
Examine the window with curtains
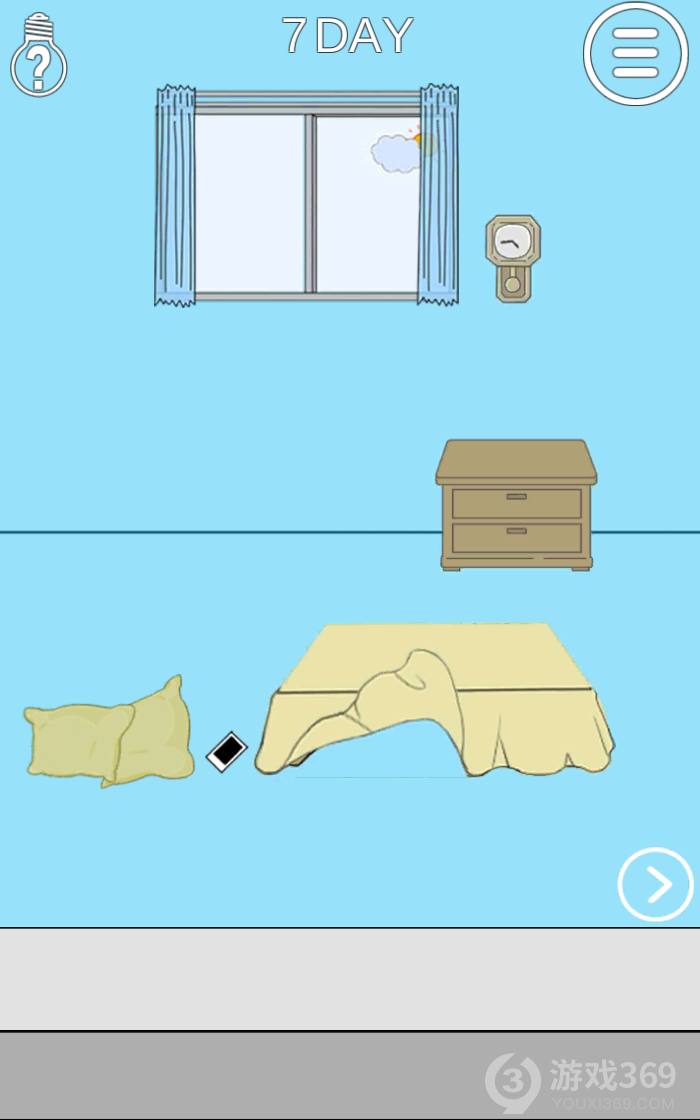pos(307,197)
